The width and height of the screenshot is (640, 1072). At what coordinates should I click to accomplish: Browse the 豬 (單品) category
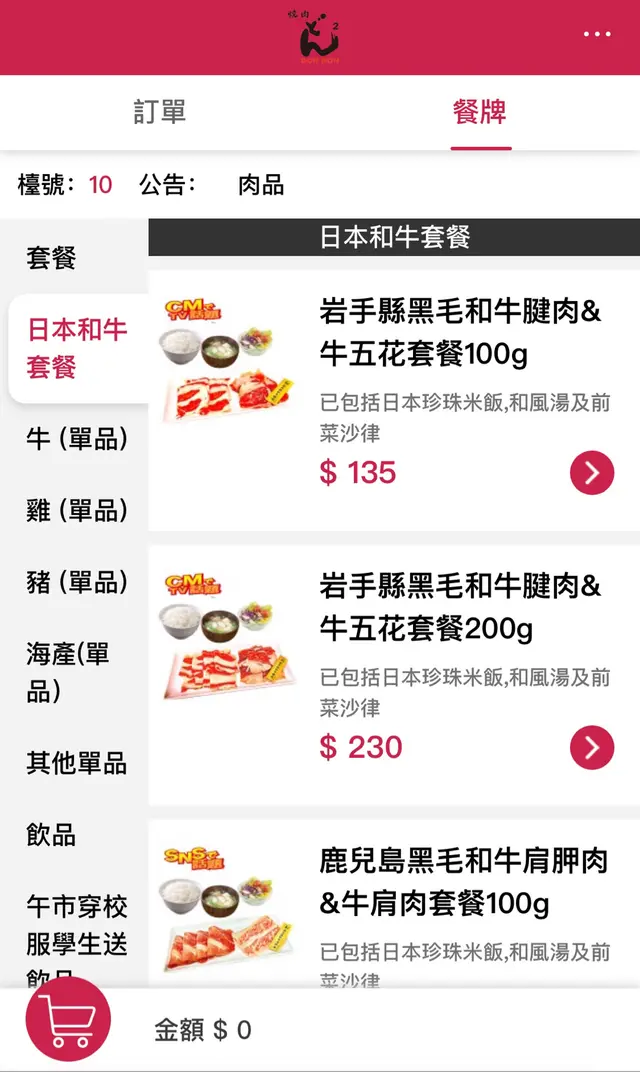coord(77,582)
